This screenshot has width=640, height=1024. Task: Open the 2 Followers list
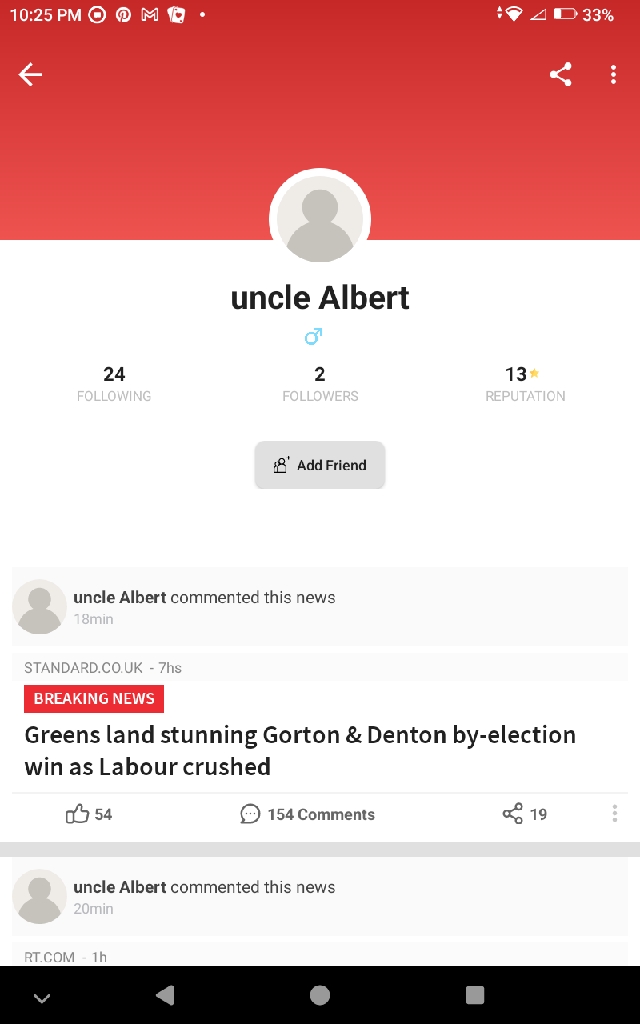click(320, 384)
